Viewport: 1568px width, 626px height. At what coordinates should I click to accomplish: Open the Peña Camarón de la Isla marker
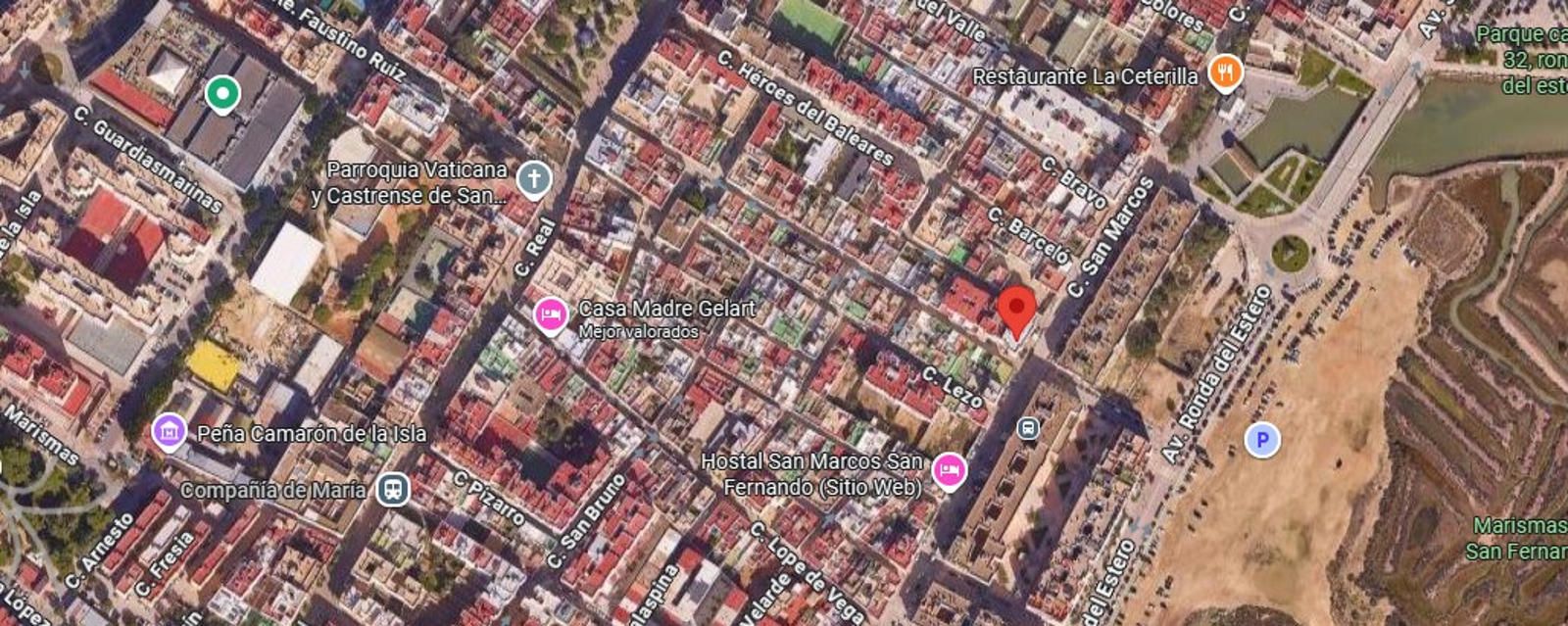click(170, 431)
